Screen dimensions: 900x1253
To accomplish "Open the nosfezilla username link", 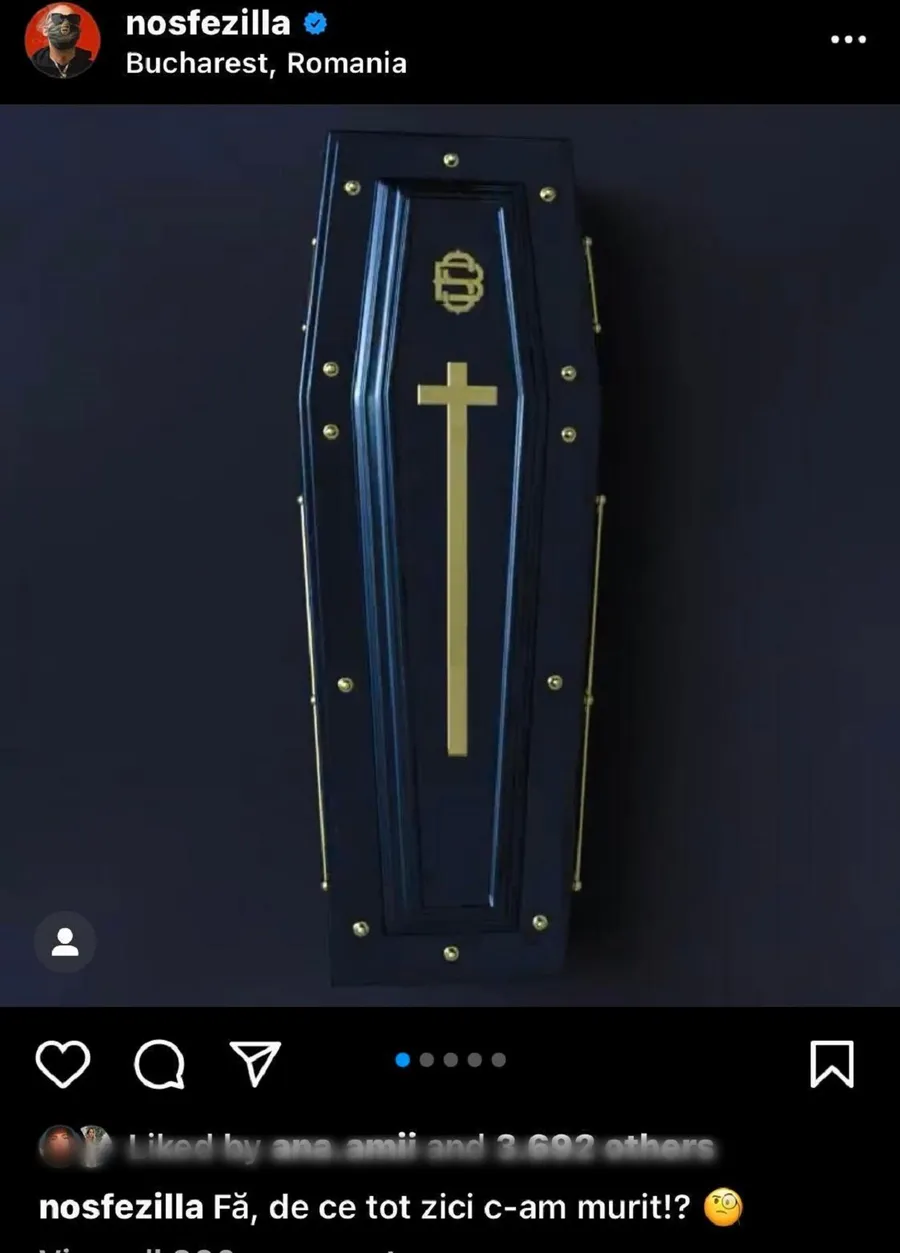I will 208,23.
